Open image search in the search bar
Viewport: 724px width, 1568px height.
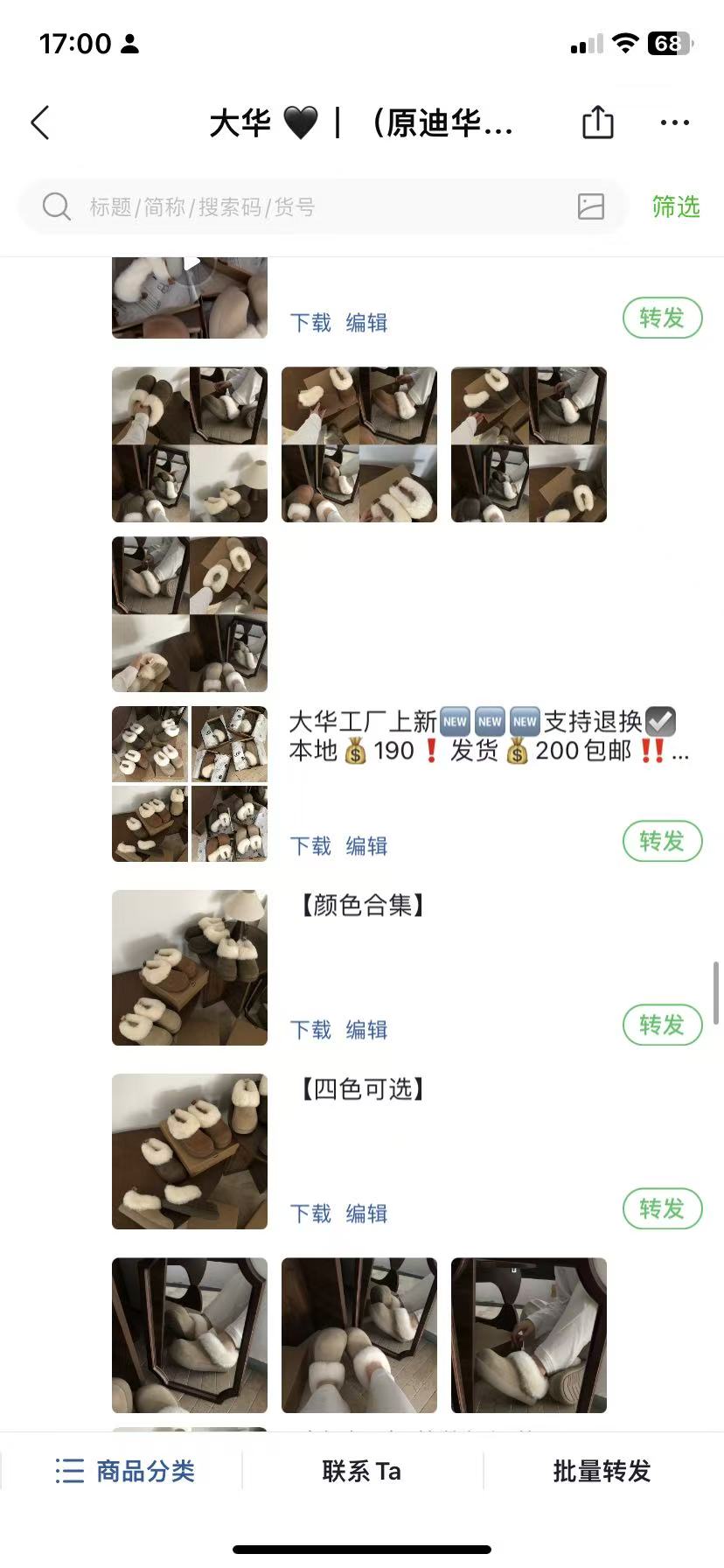pos(591,206)
